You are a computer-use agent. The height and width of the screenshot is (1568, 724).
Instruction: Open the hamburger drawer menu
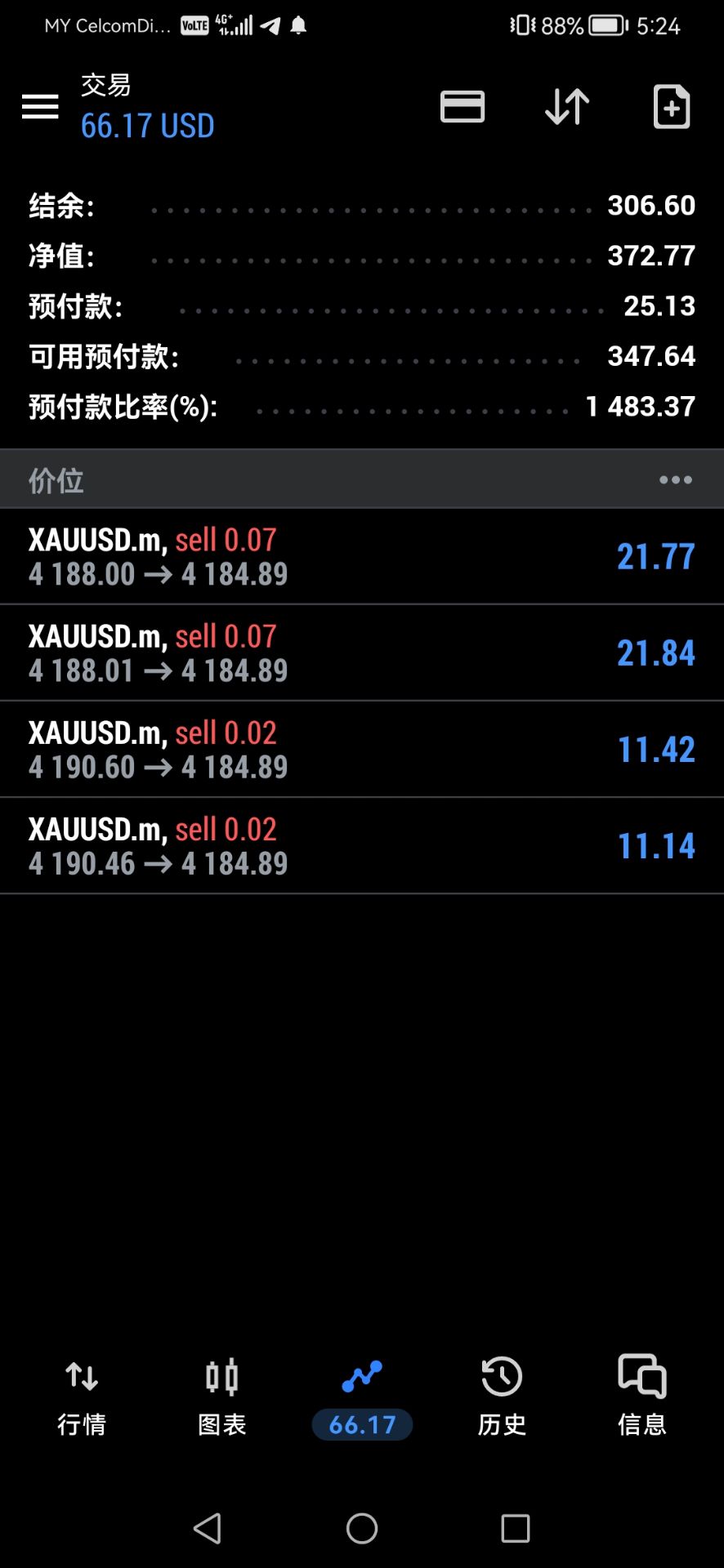coord(40,106)
